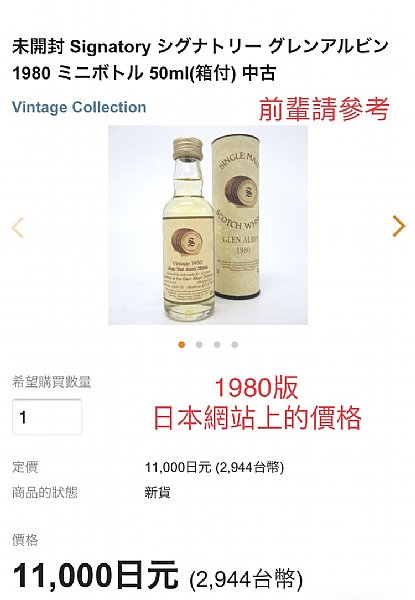415x600 pixels.
Task: Go to the previous product photo arrow
Action: (x=17, y=228)
